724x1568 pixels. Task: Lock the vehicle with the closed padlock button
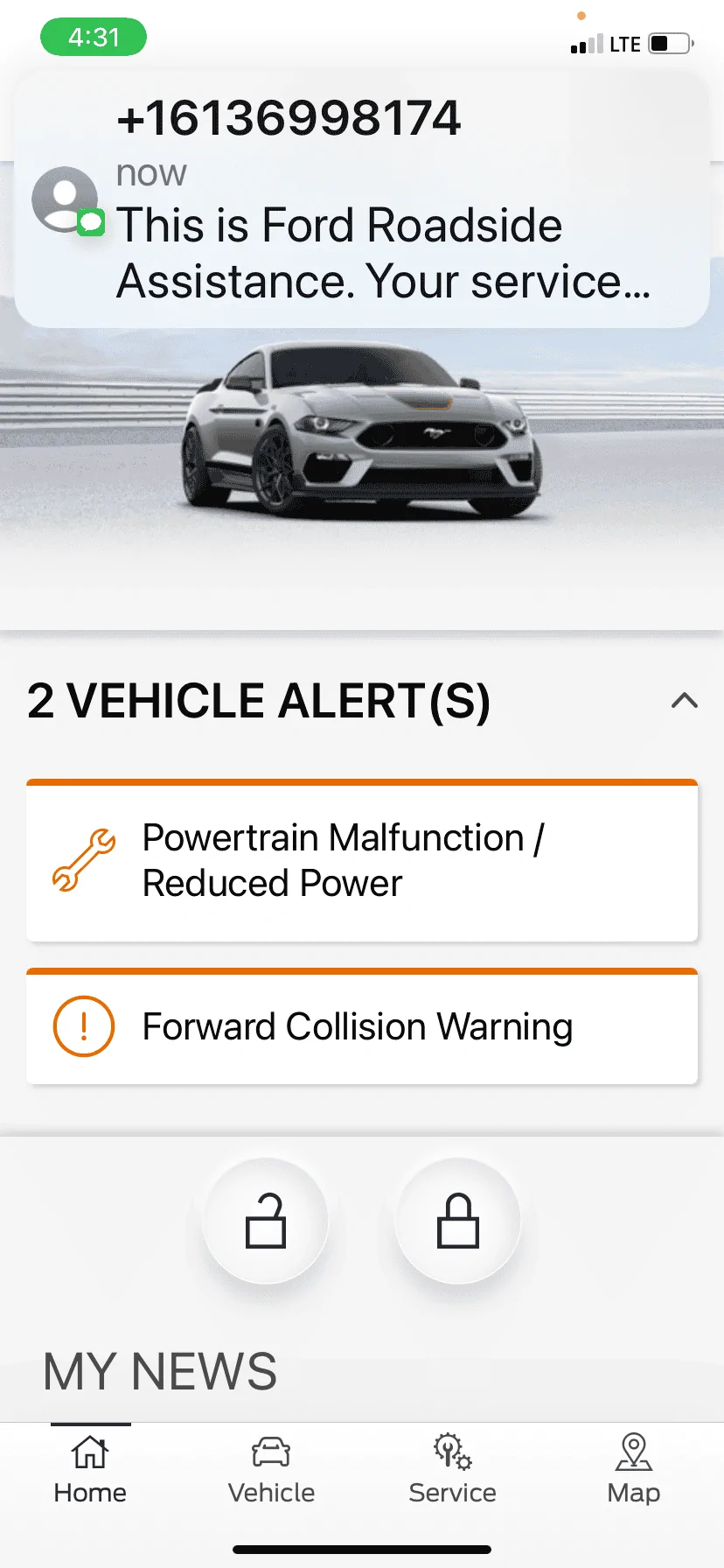458,1221
